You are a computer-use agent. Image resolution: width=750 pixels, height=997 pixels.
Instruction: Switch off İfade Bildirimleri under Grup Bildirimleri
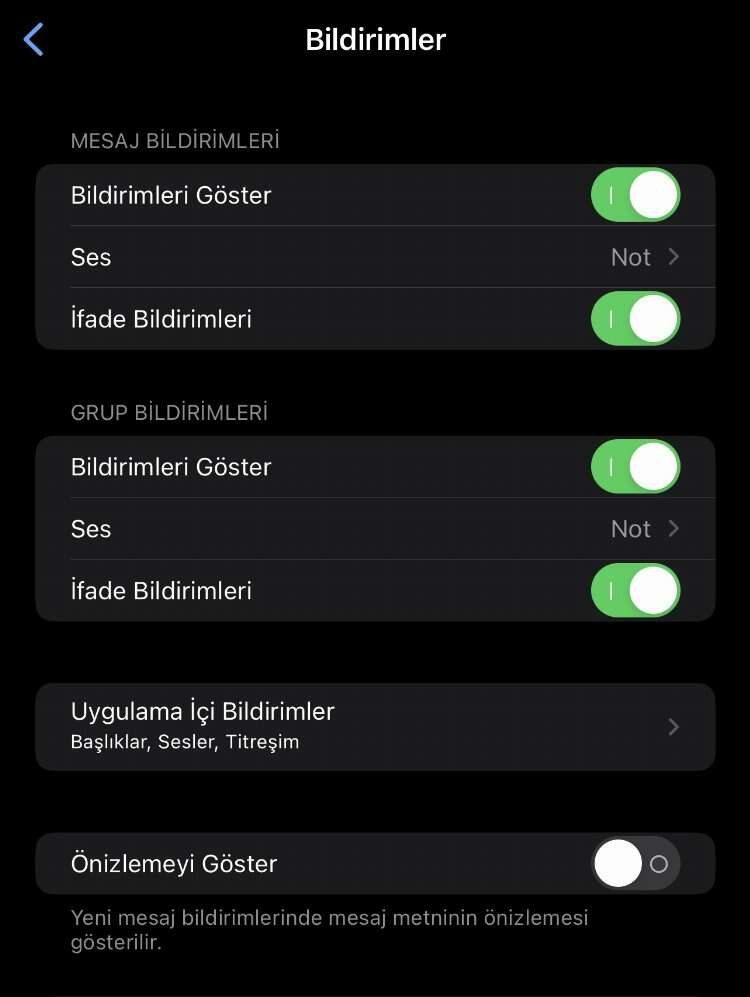coord(635,591)
